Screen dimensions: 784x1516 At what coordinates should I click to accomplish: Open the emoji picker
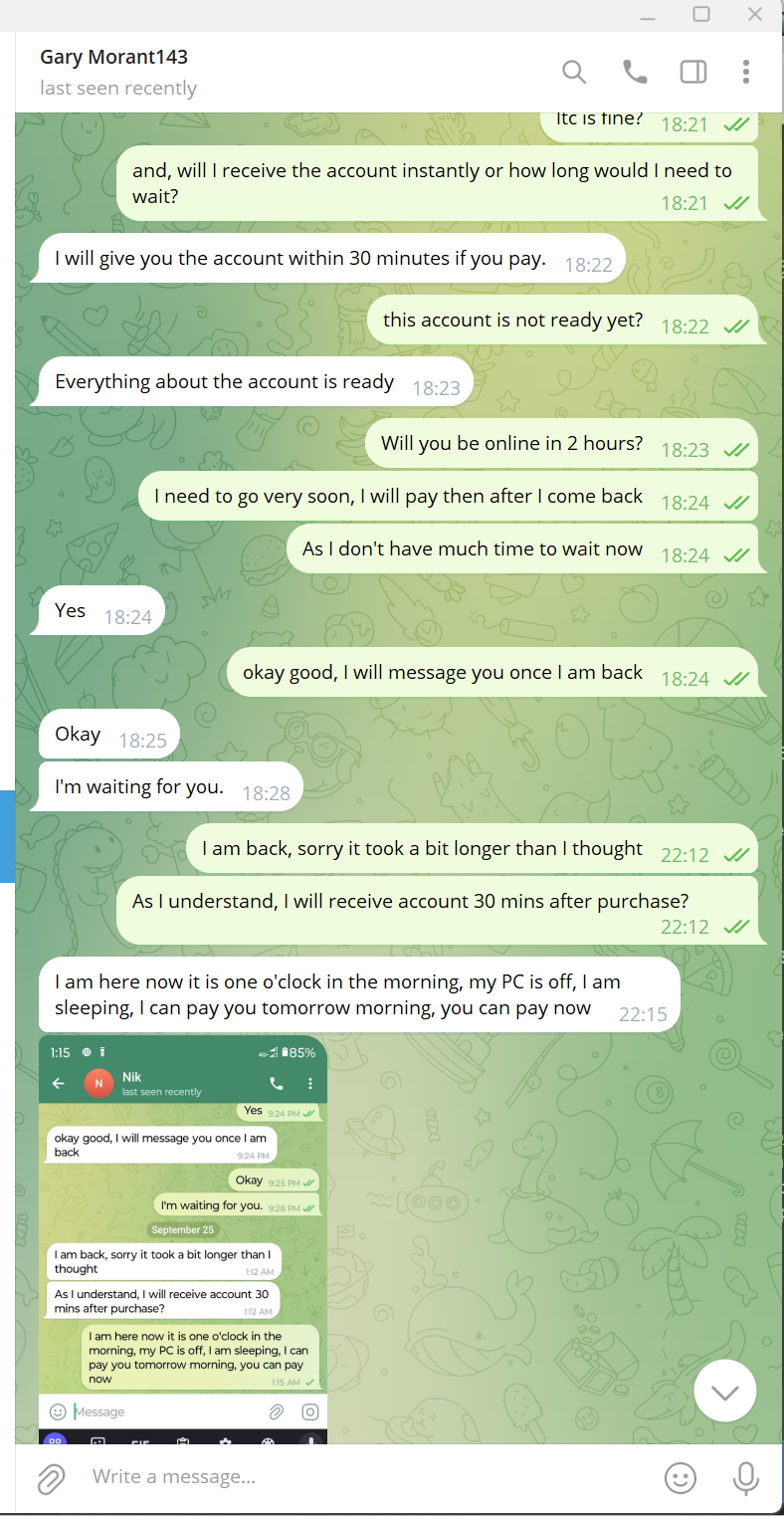pyautogui.click(x=681, y=1478)
